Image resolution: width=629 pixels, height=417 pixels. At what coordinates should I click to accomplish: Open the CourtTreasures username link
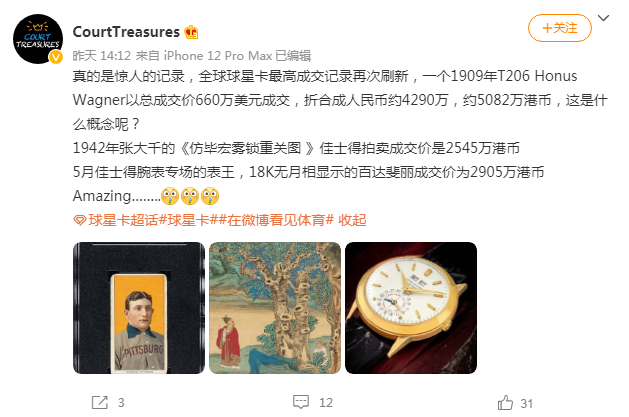(x=125, y=32)
